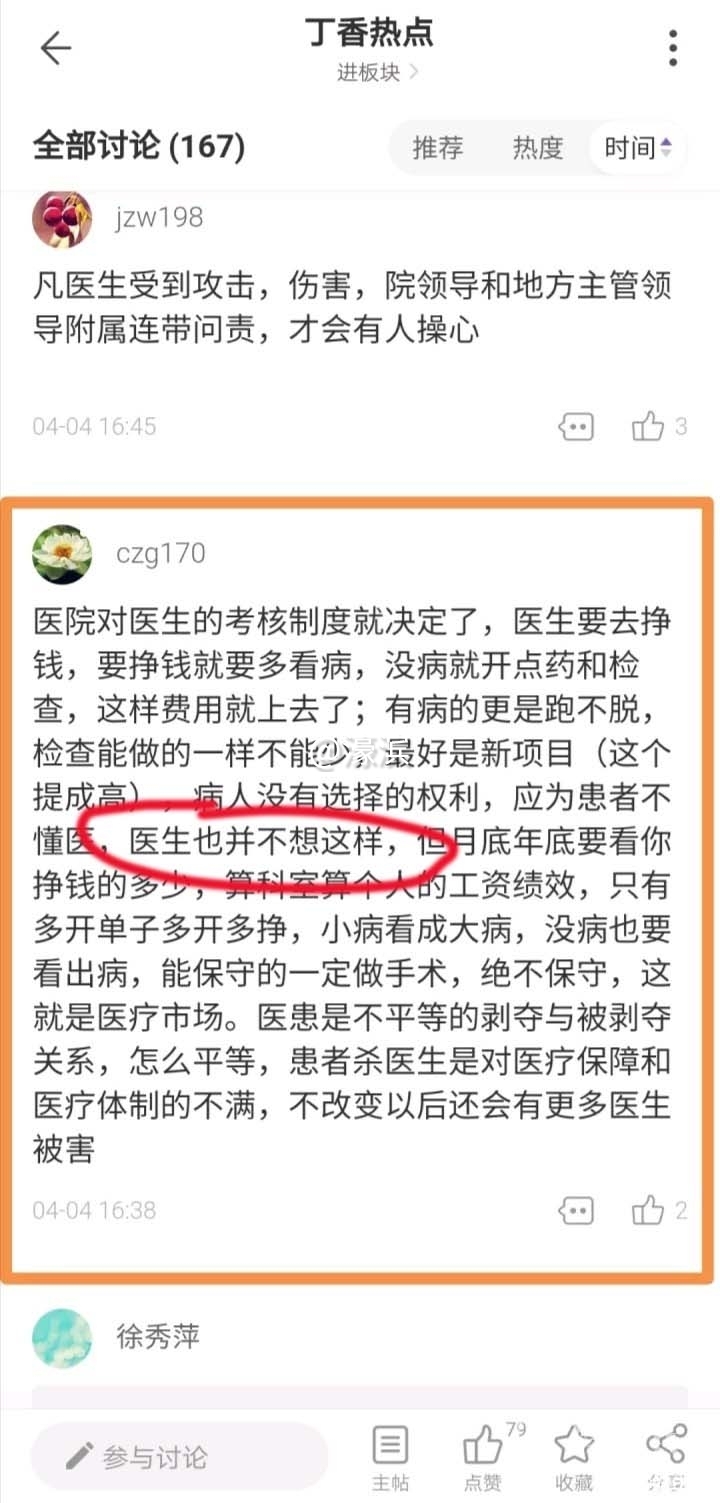This screenshot has height=1503, width=720.
Task: Tap the pencil icon in the 参与讨论 bar
Action: pyautogui.click(x=77, y=1455)
